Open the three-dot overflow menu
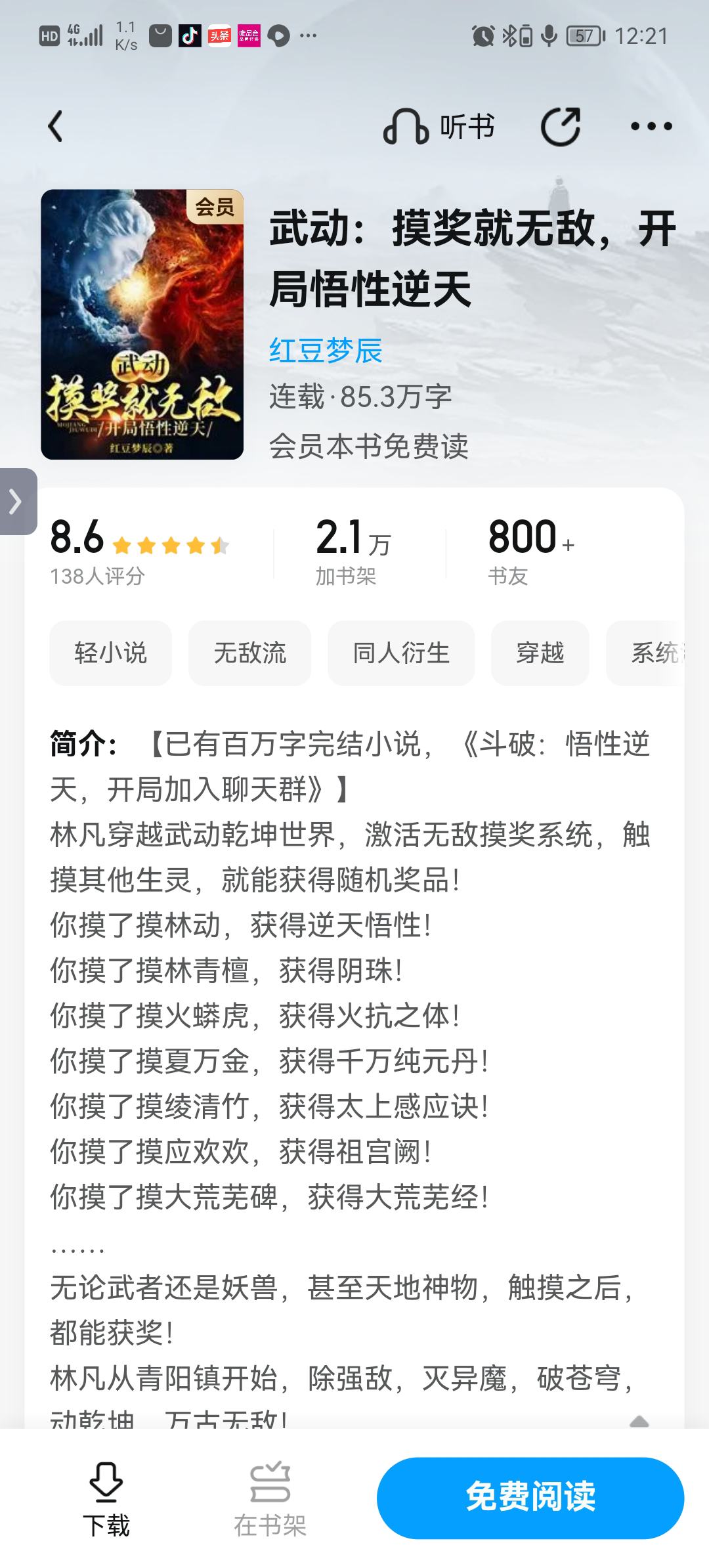Screen dimensions: 709x1568 (x=651, y=126)
